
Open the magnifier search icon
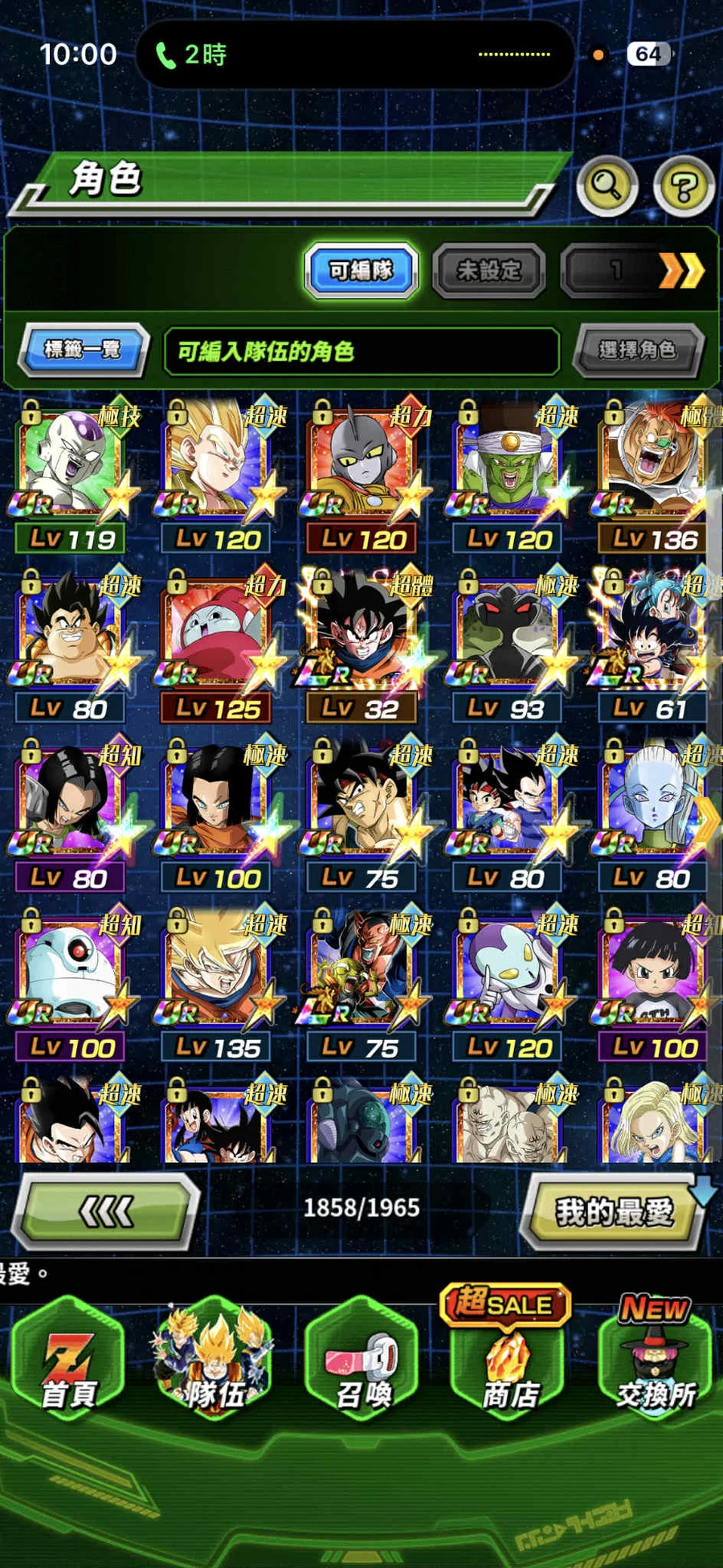click(x=607, y=186)
